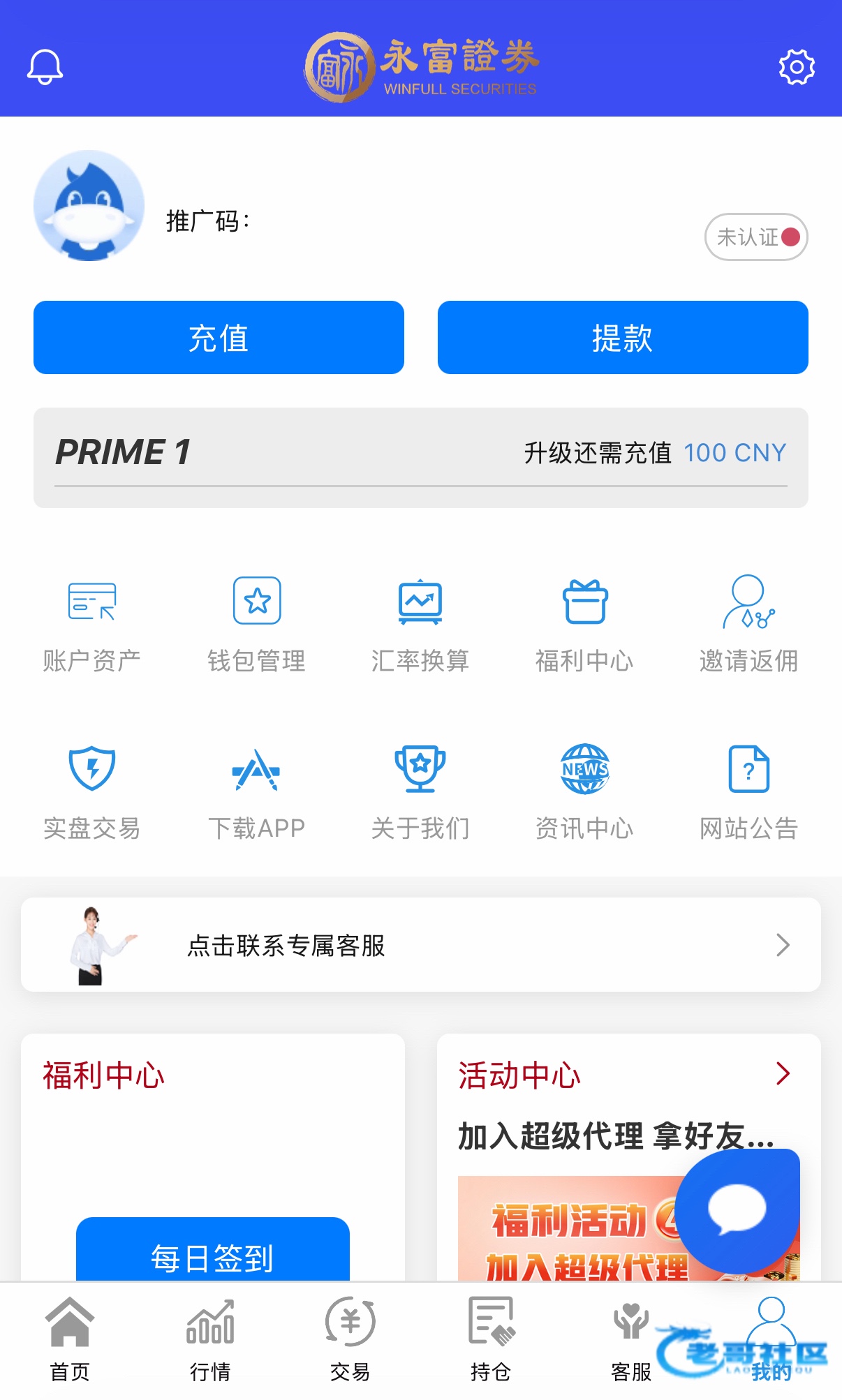Switch to the 首页 home tab
Viewport: 842px width, 1400px height.
click(70, 1340)
